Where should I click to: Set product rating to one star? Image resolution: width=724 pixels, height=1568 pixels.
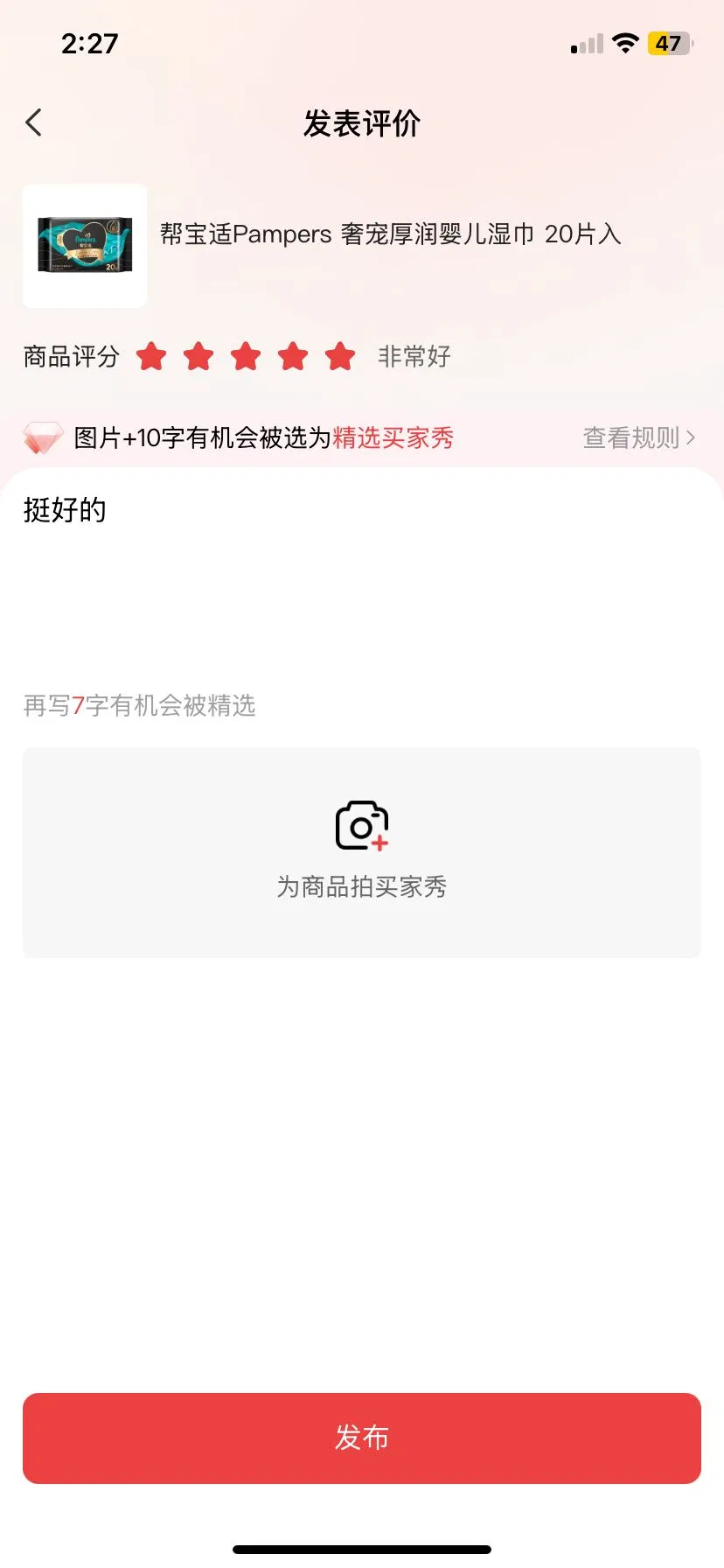point(151,357)
